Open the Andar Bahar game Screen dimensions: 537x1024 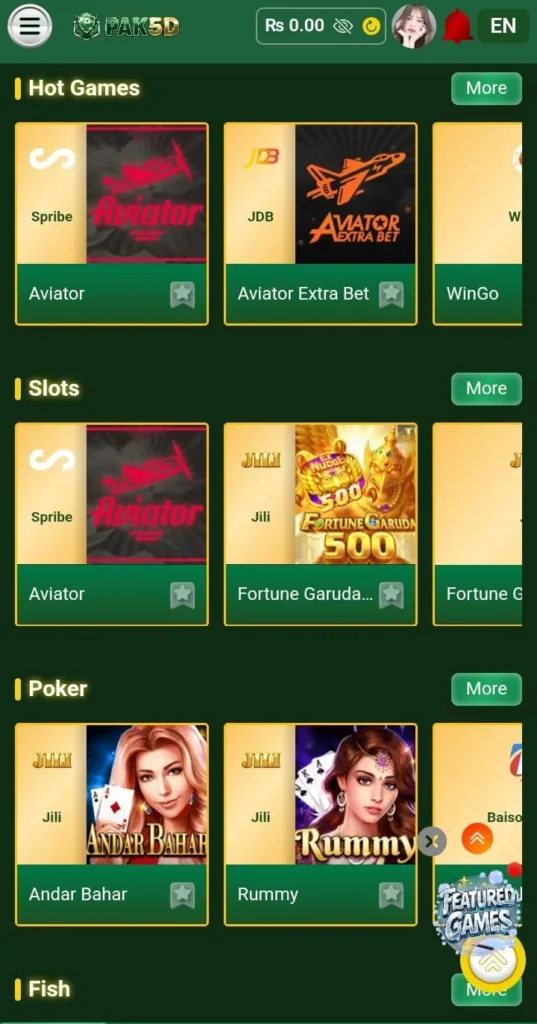pyautogui.click(x=112, y=824)
